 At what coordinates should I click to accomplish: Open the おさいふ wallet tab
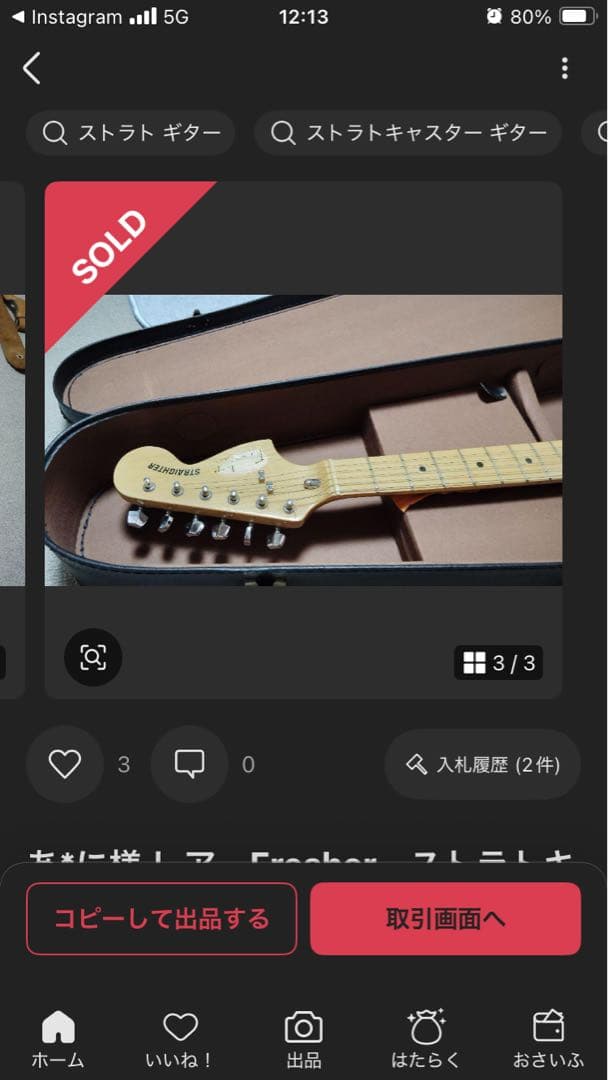coord(549,1038)
